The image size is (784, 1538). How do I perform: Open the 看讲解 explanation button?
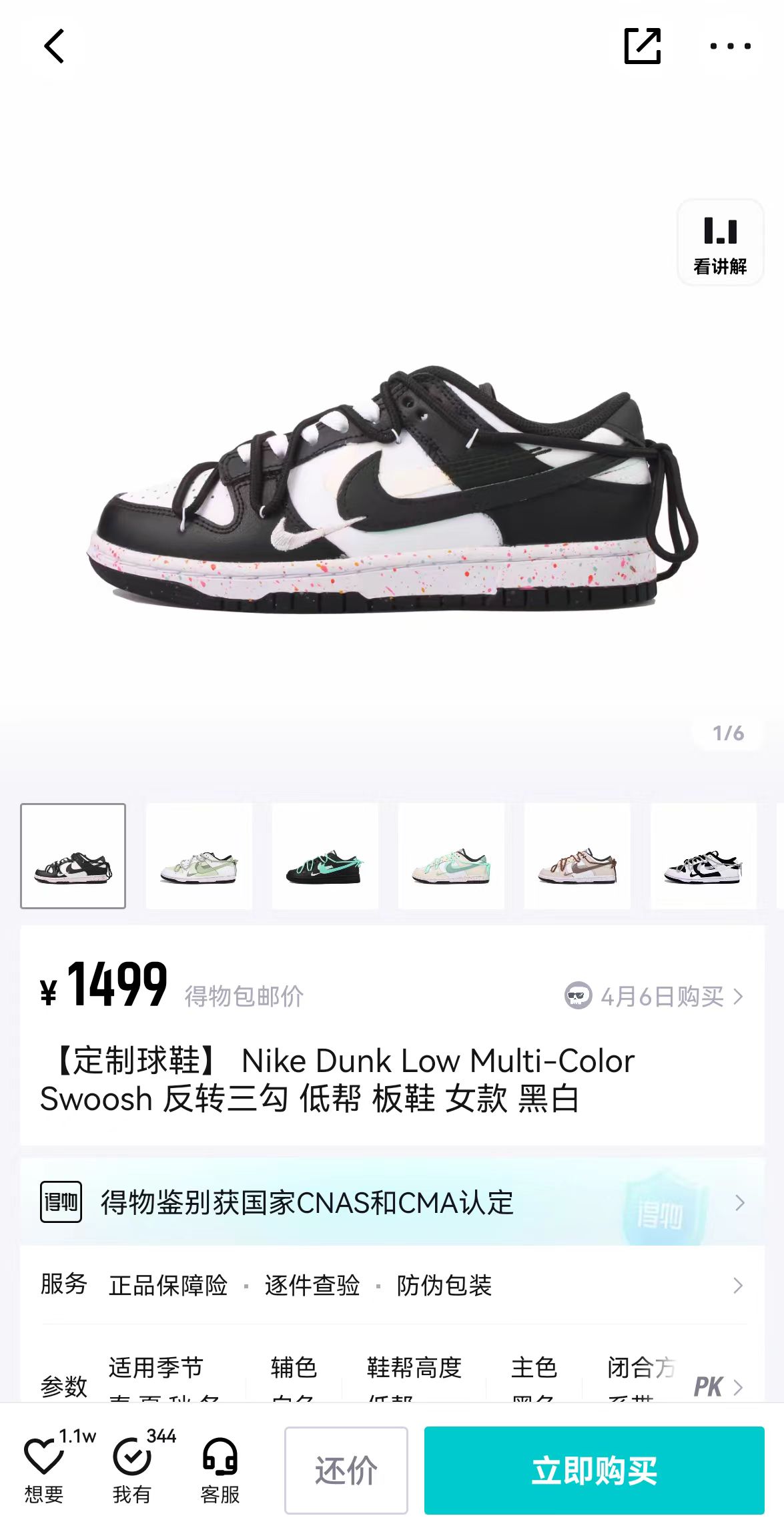[x=720, y=243]
